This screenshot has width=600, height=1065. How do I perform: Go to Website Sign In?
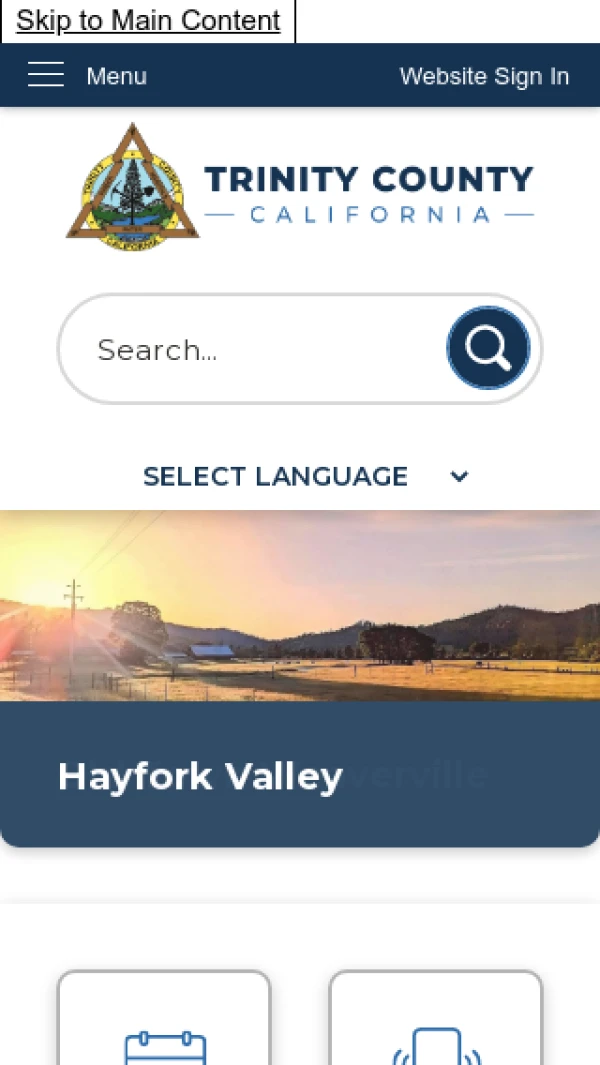tap(484, 76)
